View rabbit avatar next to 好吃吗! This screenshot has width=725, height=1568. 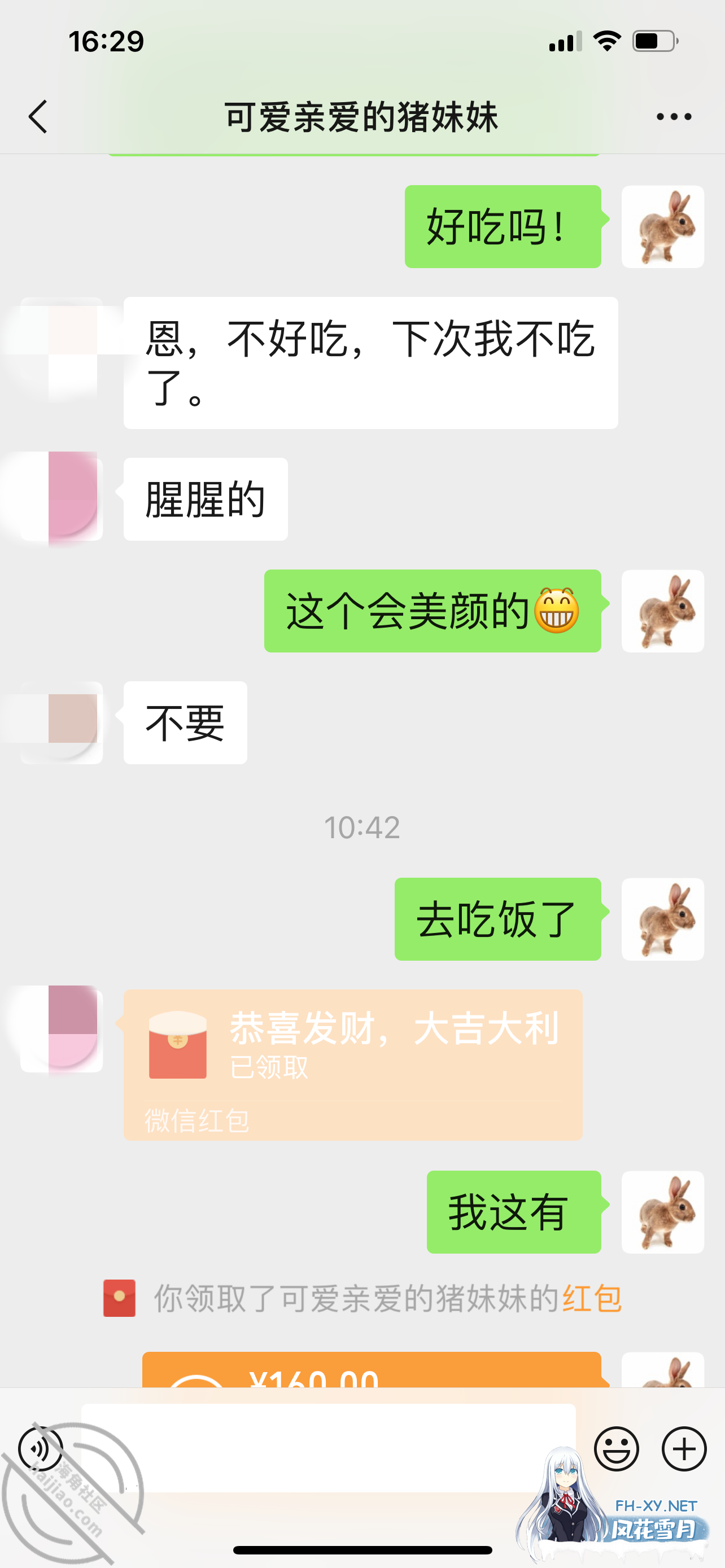click(662, 226)
